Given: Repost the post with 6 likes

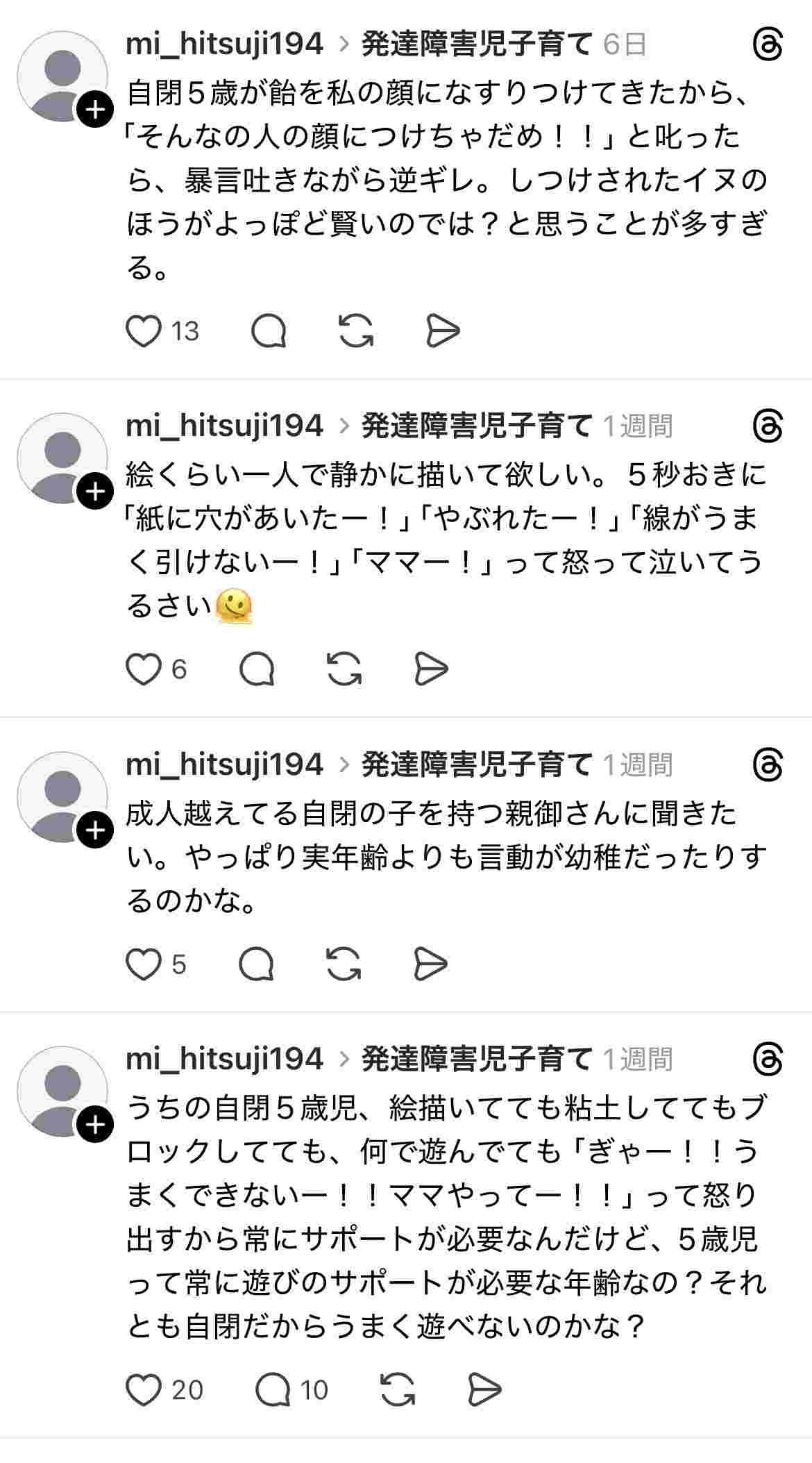Looking at the screenshot, I should coord(344,669).
